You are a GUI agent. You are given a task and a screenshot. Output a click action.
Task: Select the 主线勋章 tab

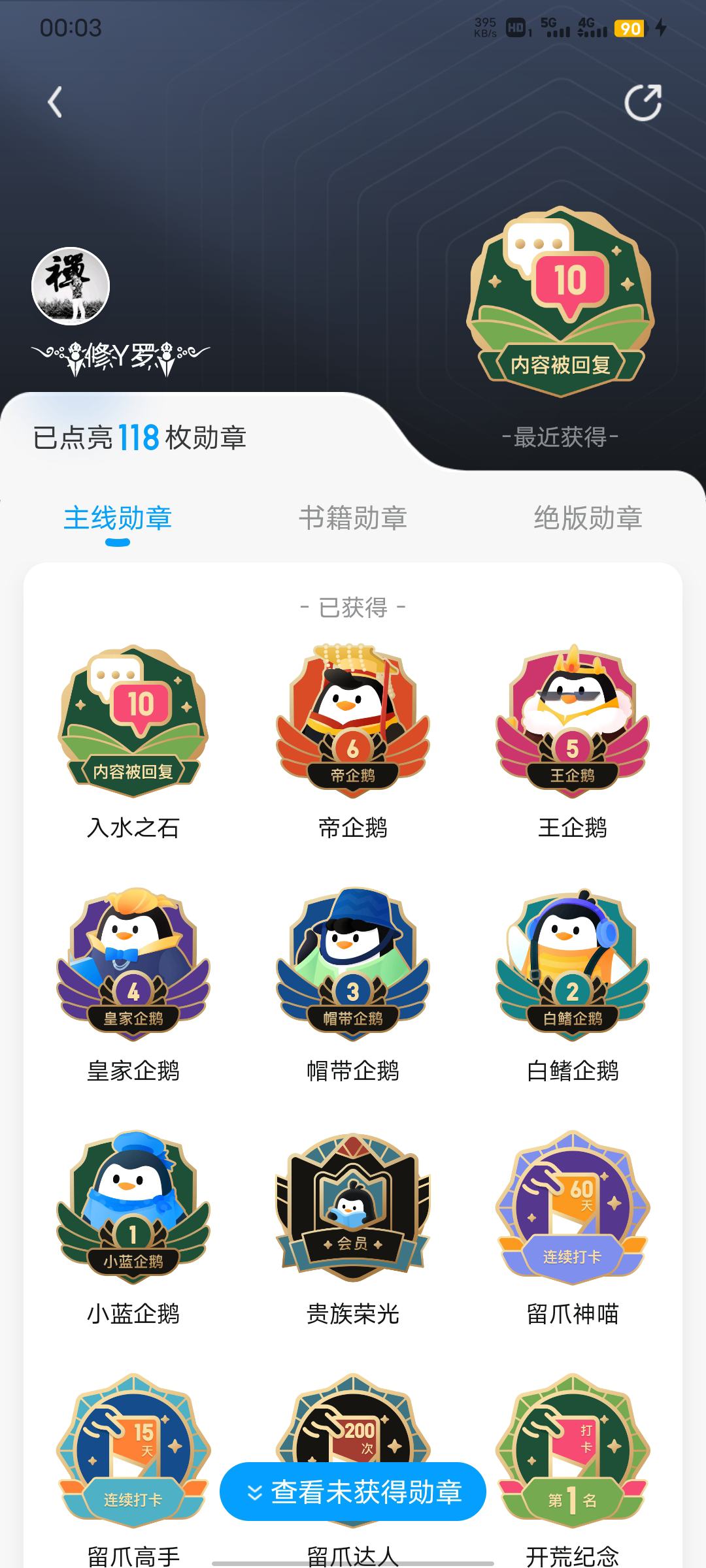point(118,518)
